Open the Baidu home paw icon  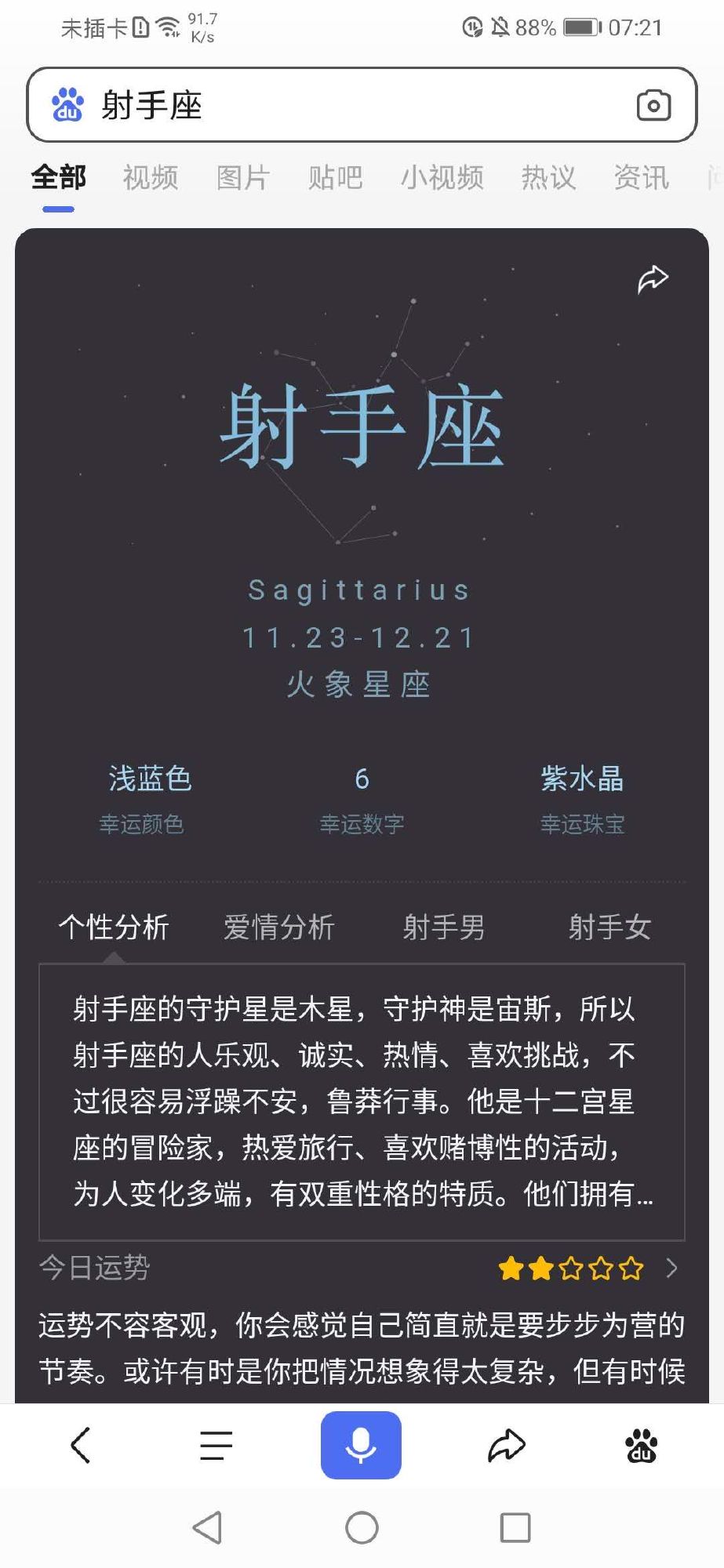[x=642, y=1445]
